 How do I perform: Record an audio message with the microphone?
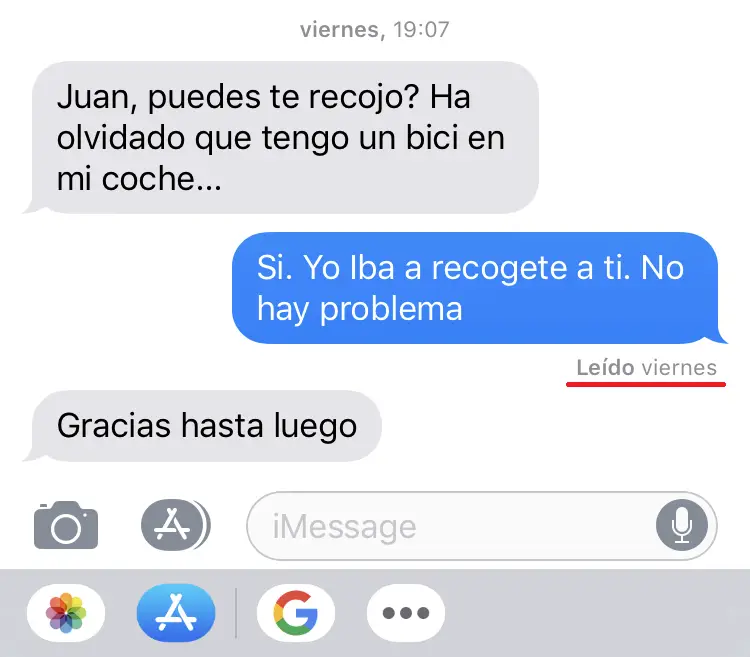coord(682,525)
